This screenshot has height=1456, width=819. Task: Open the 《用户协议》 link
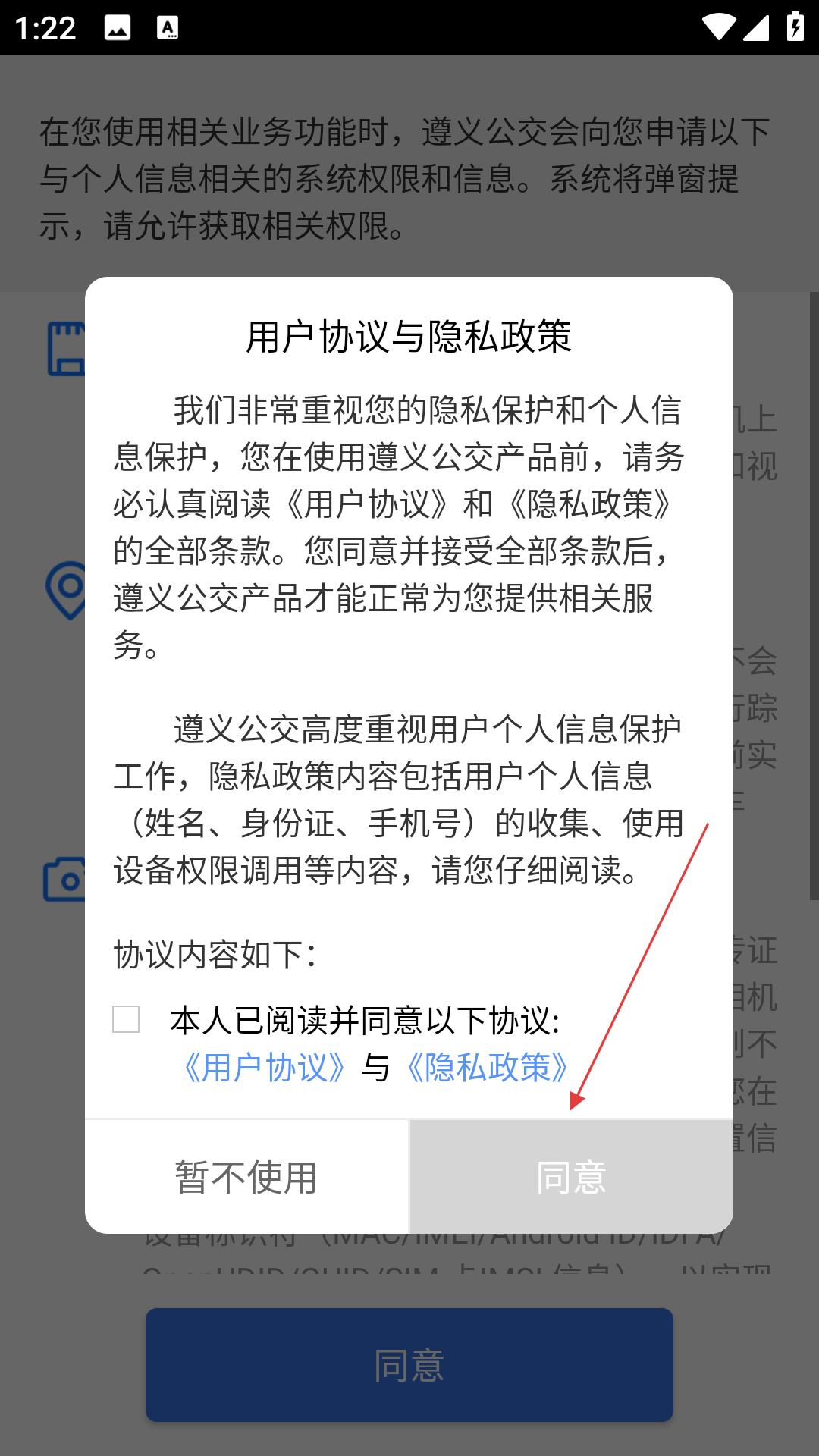click(265, 1068)
